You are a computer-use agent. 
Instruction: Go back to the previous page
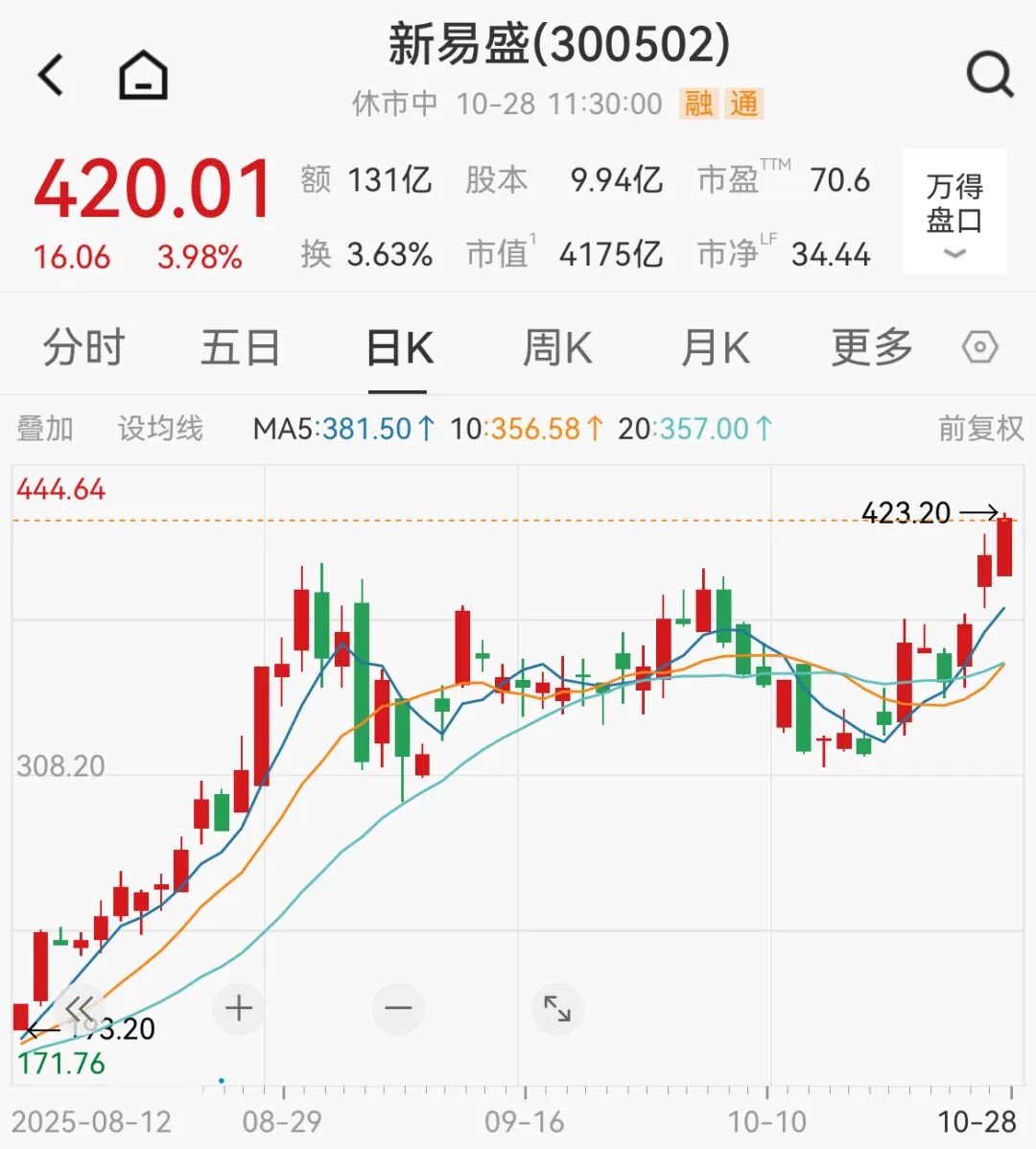[x=50, y=75]
